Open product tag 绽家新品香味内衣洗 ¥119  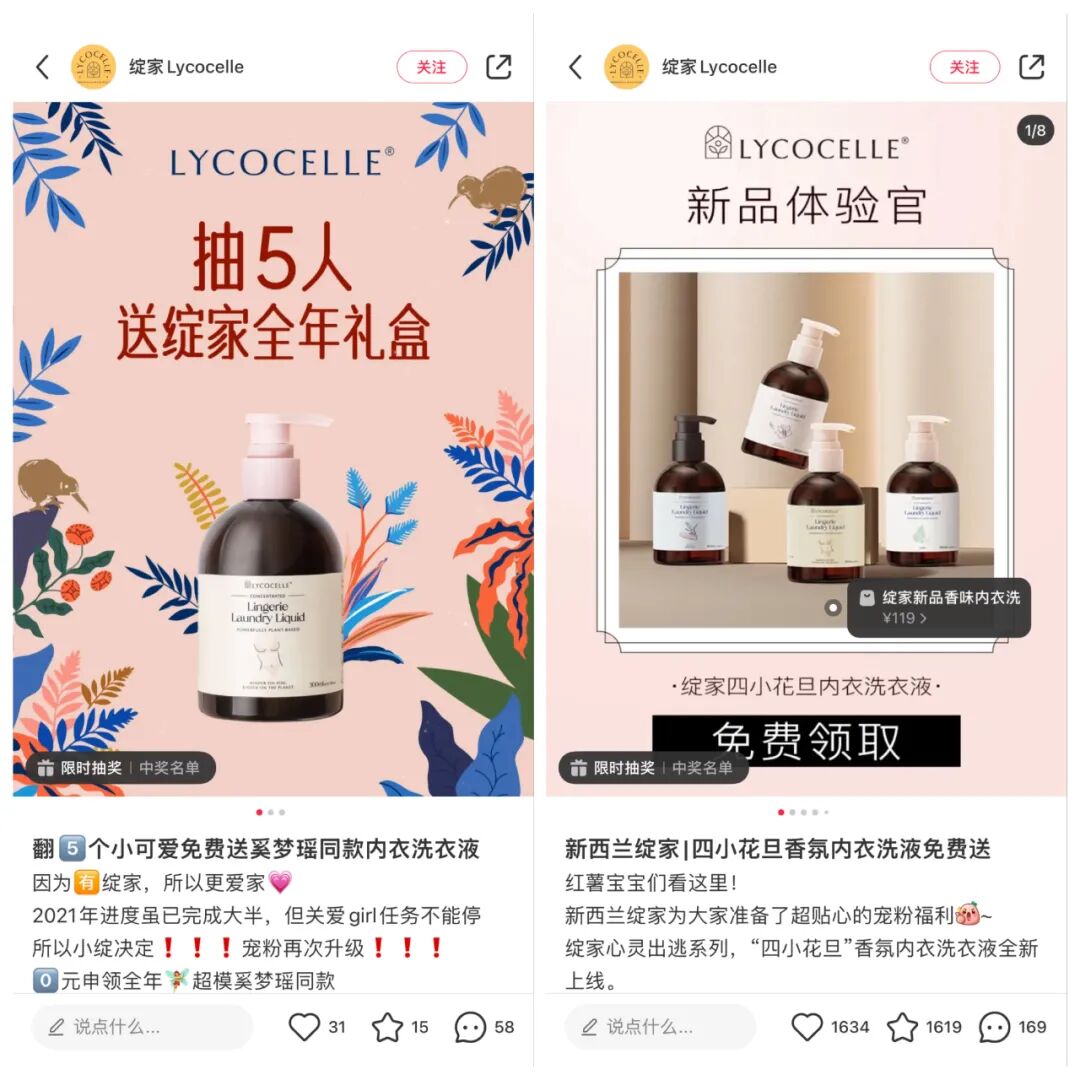pyautogui.click(x=938, y=607)
